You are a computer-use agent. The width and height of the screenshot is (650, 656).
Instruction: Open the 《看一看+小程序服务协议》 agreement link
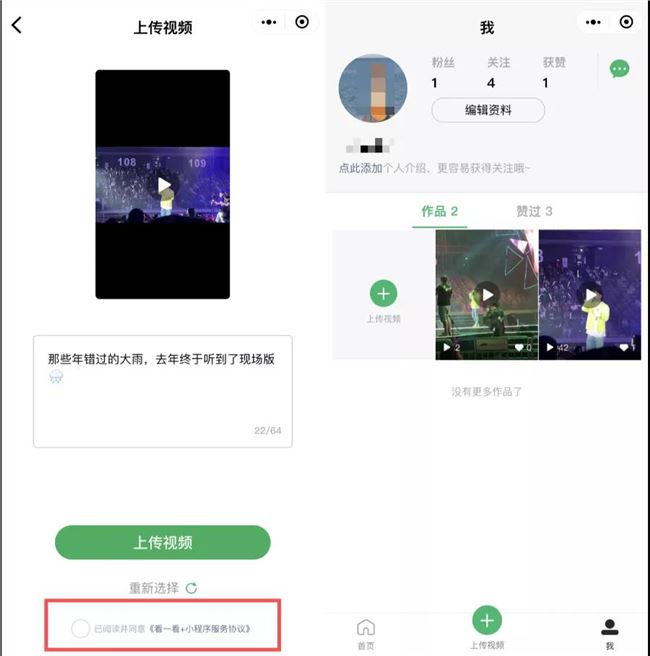(x=199, y=629)
